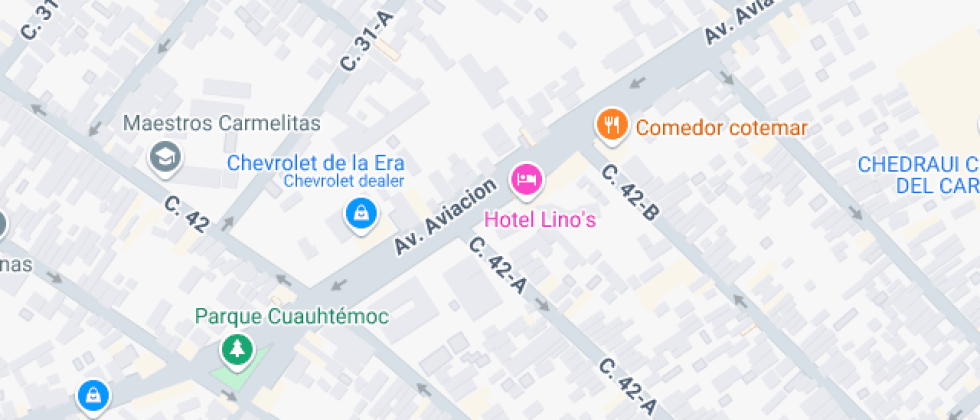Tap the CHEDRAUI place label
980x420 pixels.
pyautogui.click(x=918, y=175)
